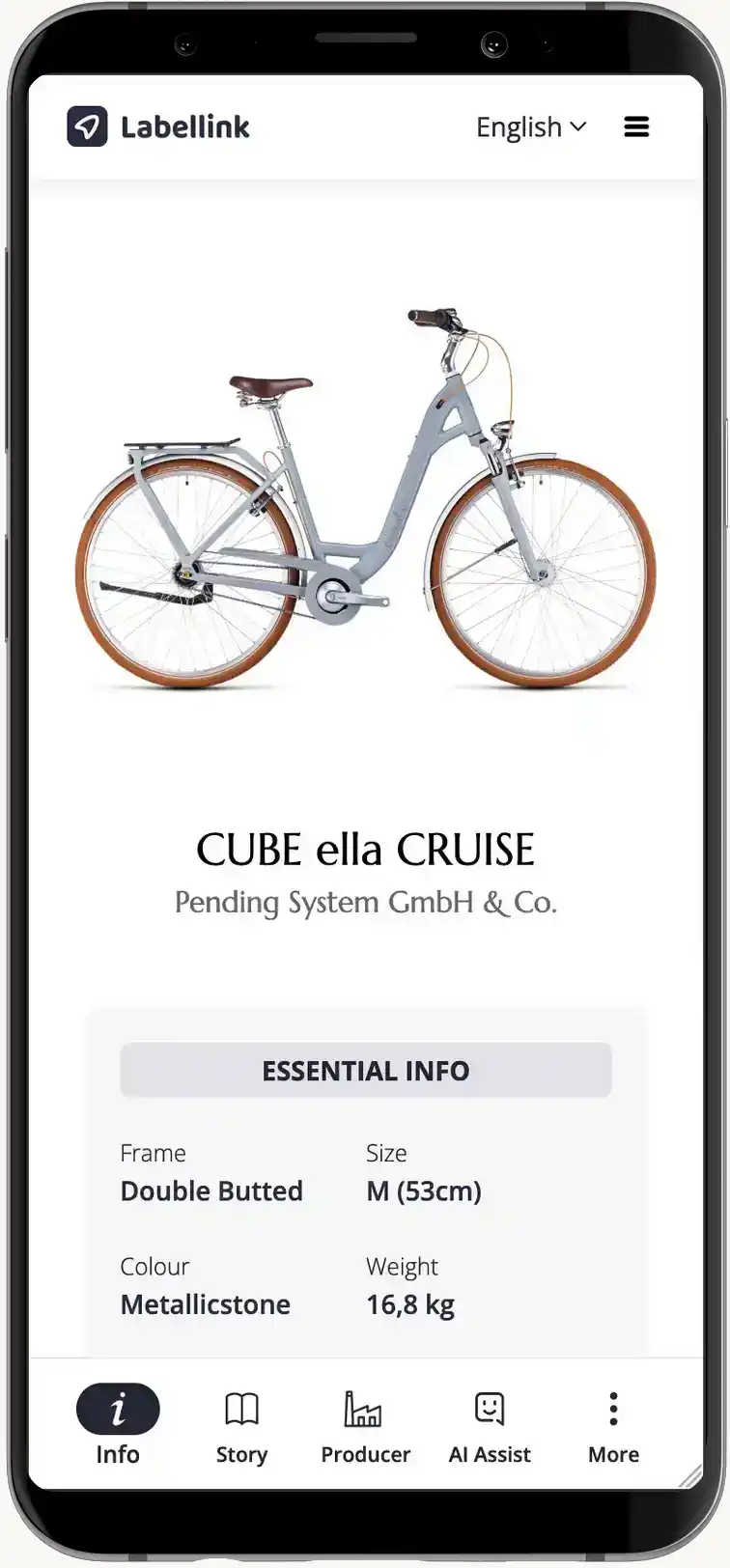Switch to the Story tab
Image resolution: width=730 pixels, height=1568 pixels.
[x=241, y=1425]
